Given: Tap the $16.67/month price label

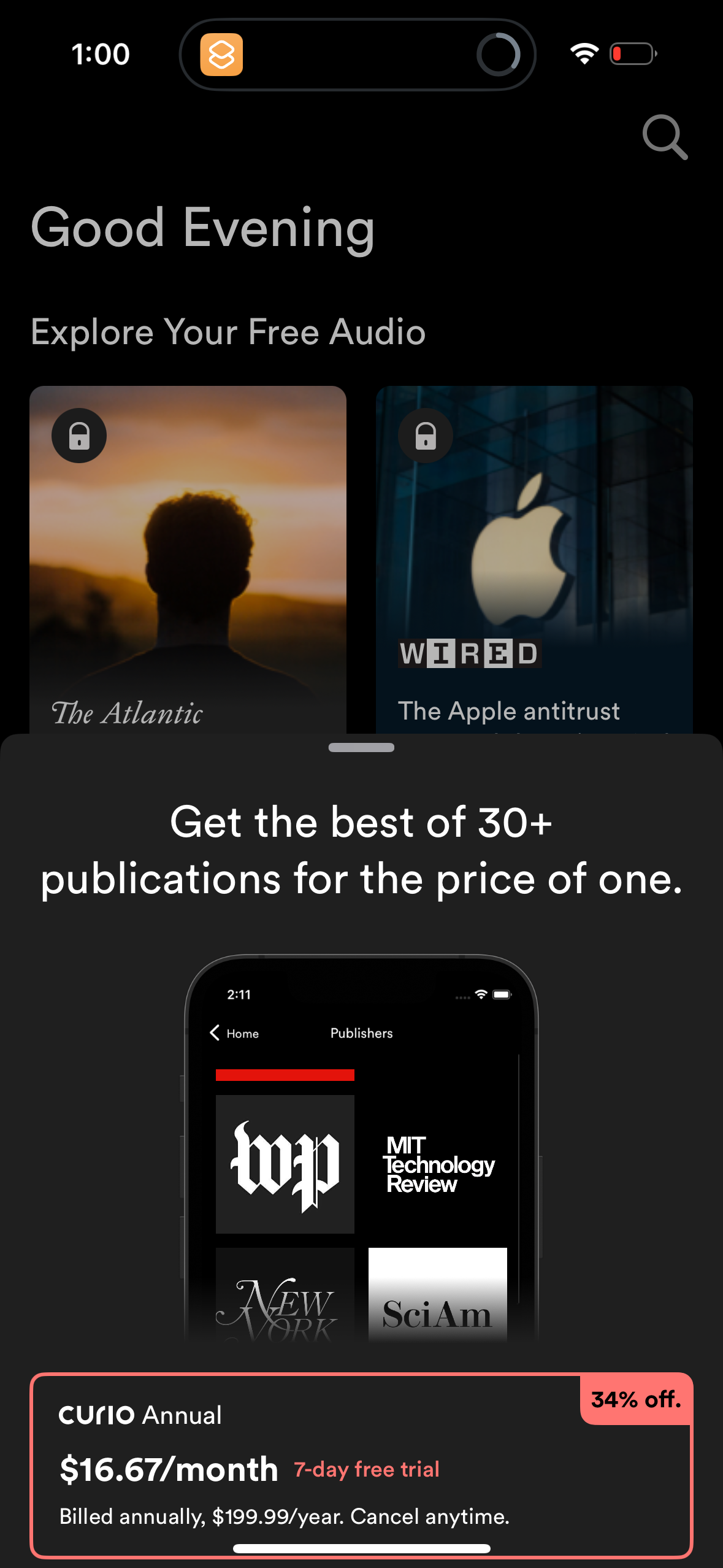Looking at the screenshot, I should (169, 1469).
